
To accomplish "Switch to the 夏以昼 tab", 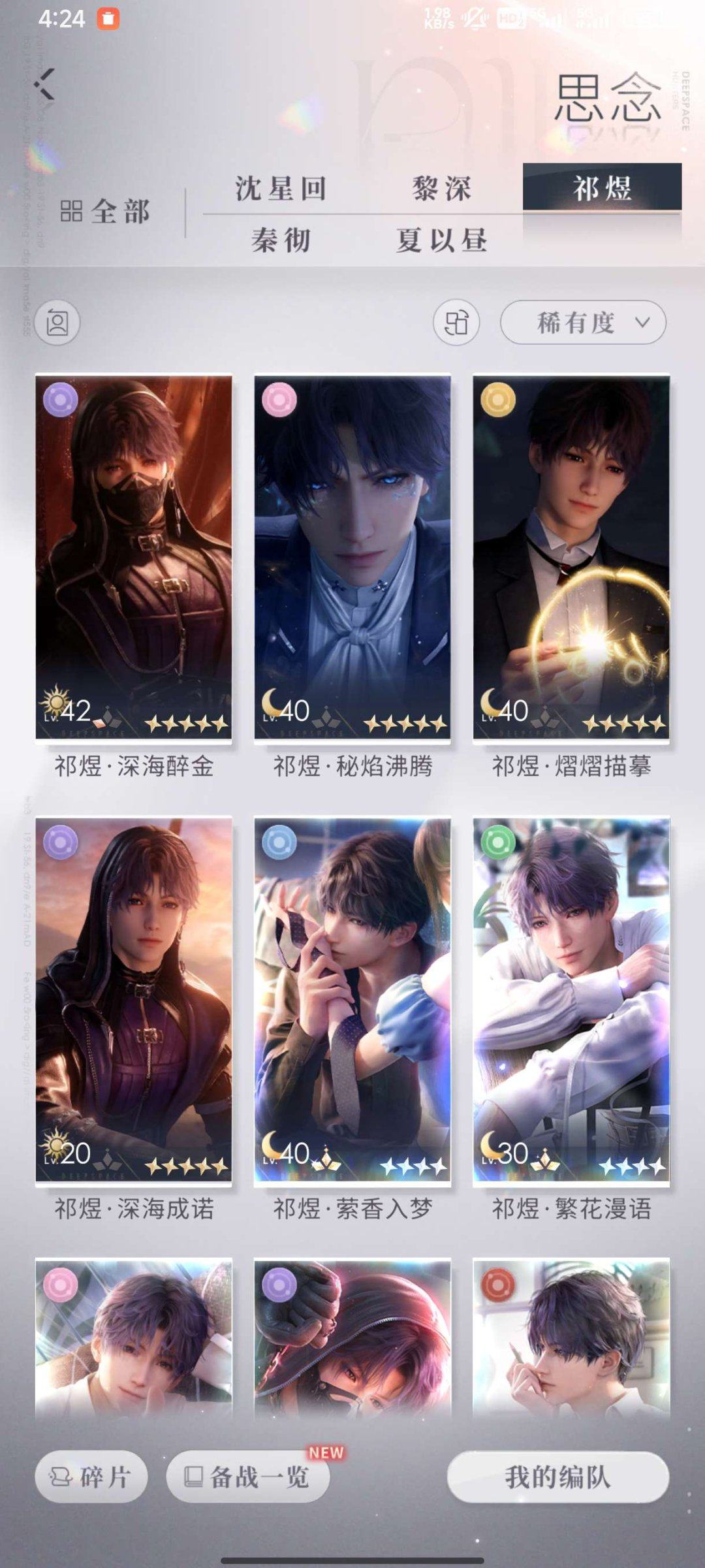I will [x=441, y=240].
